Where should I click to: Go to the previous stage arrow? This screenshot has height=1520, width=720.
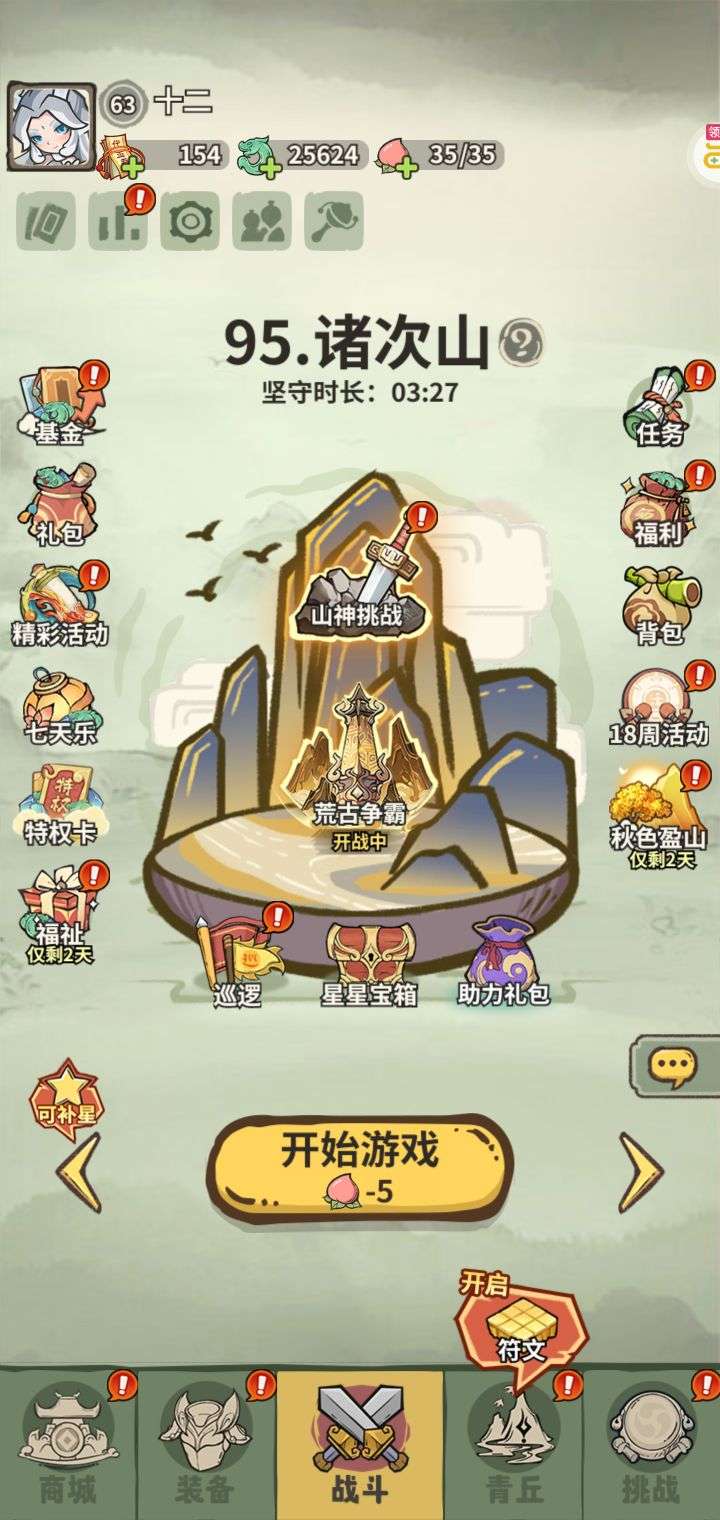[x=78, y=1172]
